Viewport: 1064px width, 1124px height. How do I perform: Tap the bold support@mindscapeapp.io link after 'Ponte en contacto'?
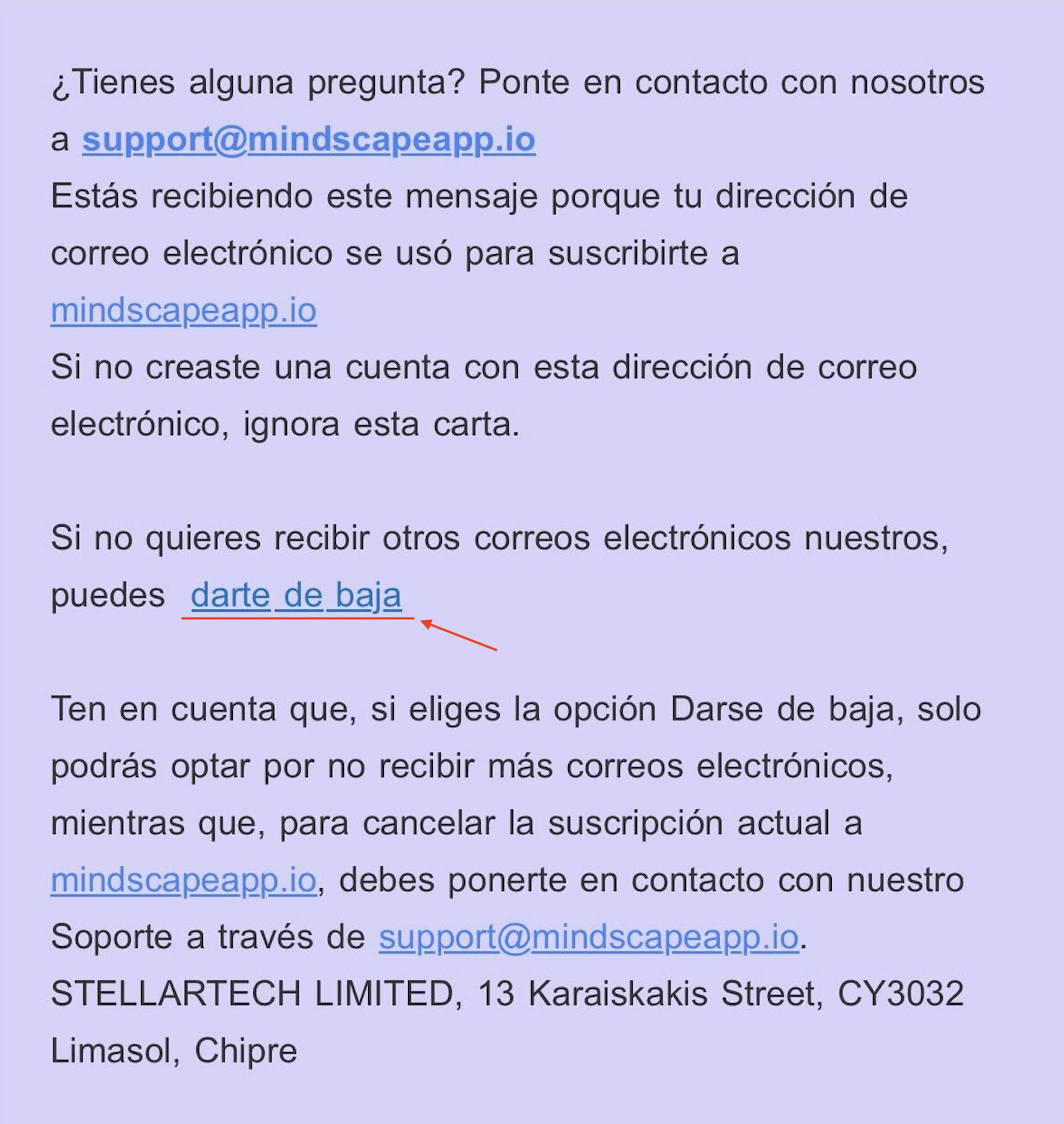(308, 140)
